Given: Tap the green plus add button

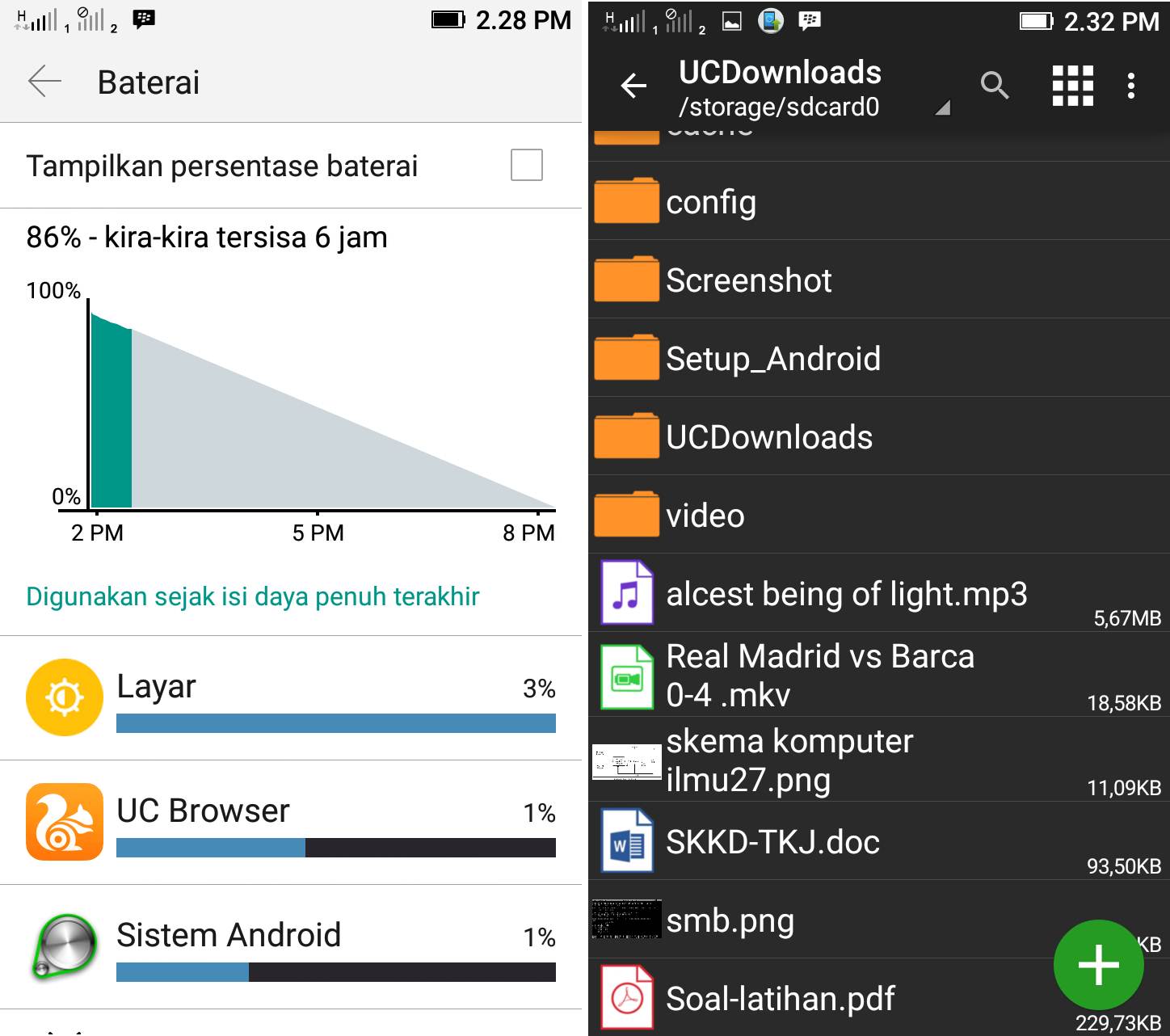Looking at the screenshot, I should (1098, 965).
